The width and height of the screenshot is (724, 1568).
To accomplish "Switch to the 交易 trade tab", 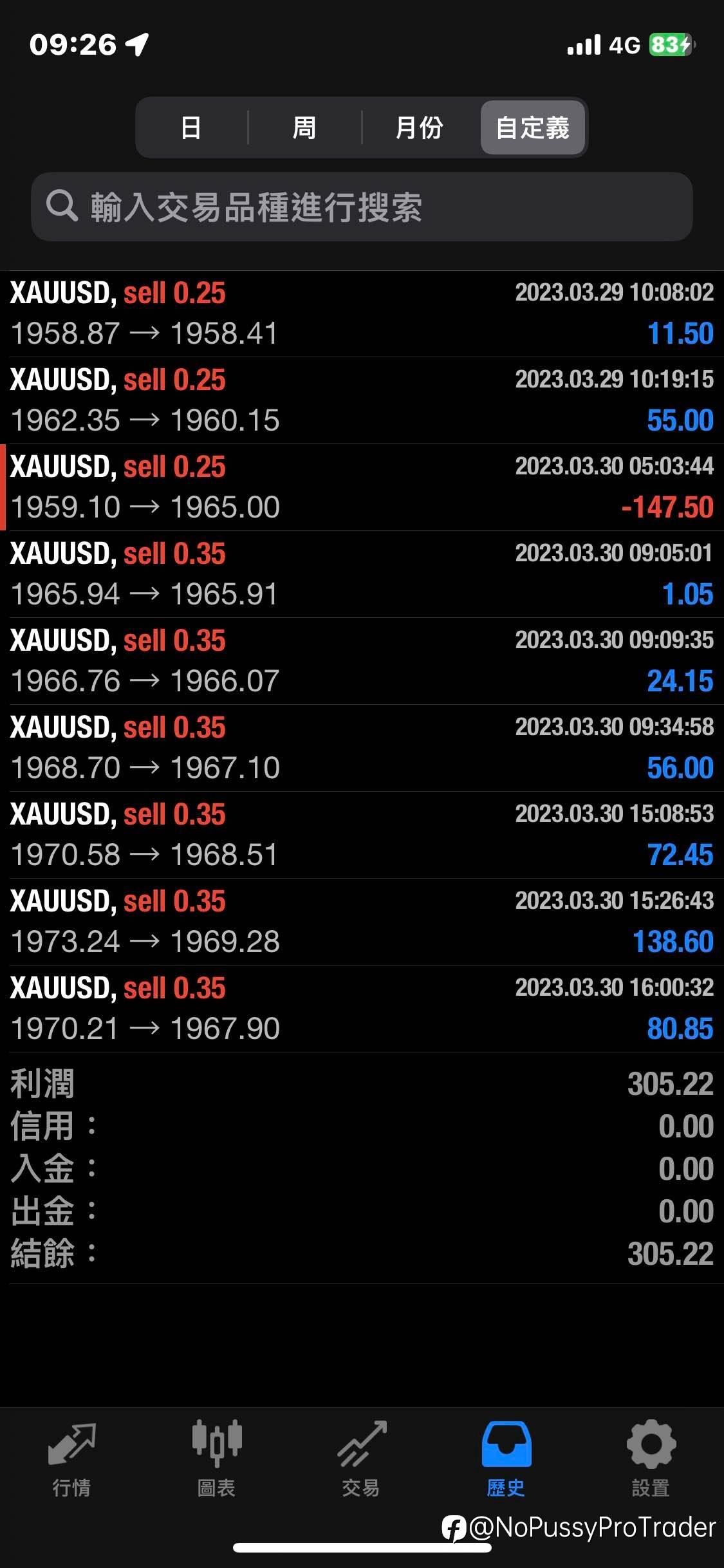I will (x=362, y=1459).
